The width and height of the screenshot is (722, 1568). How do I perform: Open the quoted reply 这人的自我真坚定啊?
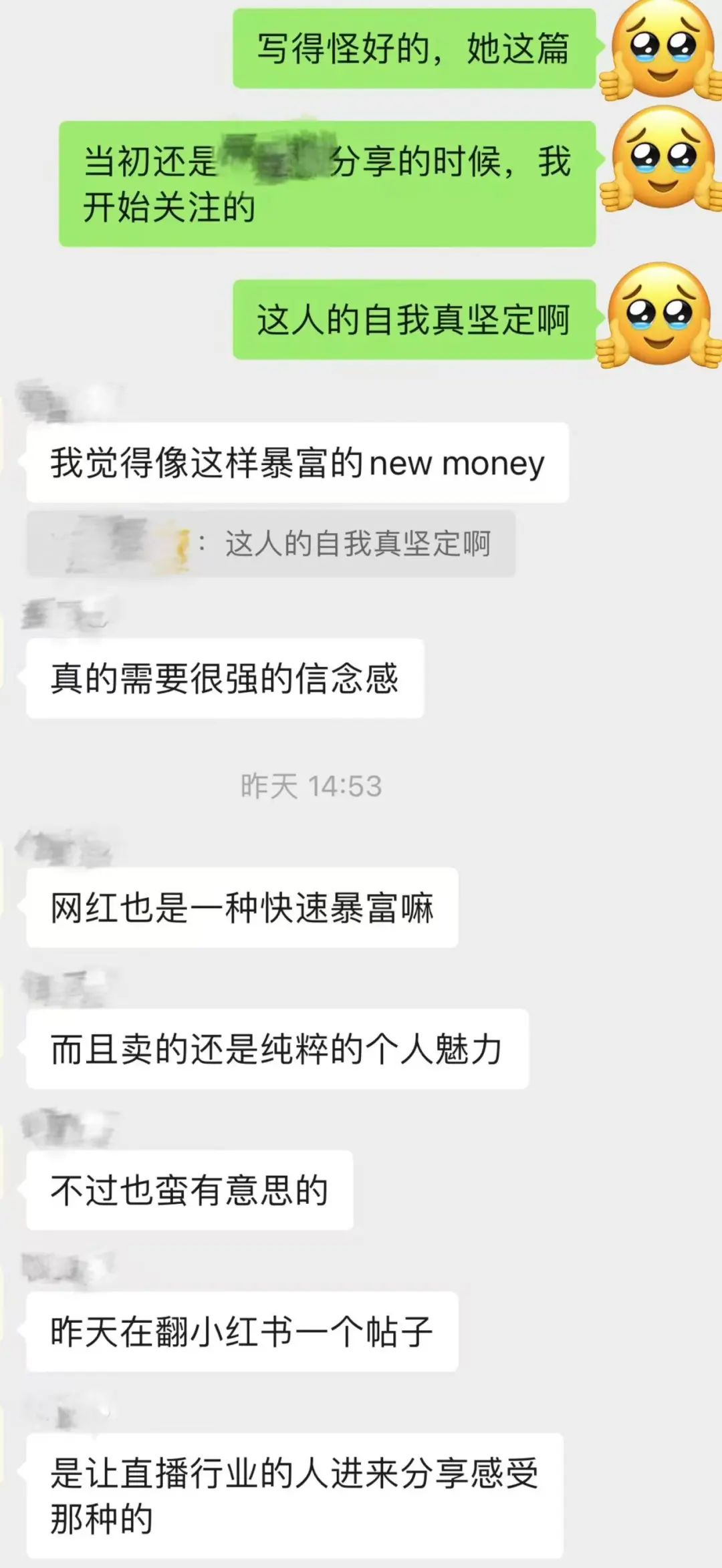click(271, 544)
